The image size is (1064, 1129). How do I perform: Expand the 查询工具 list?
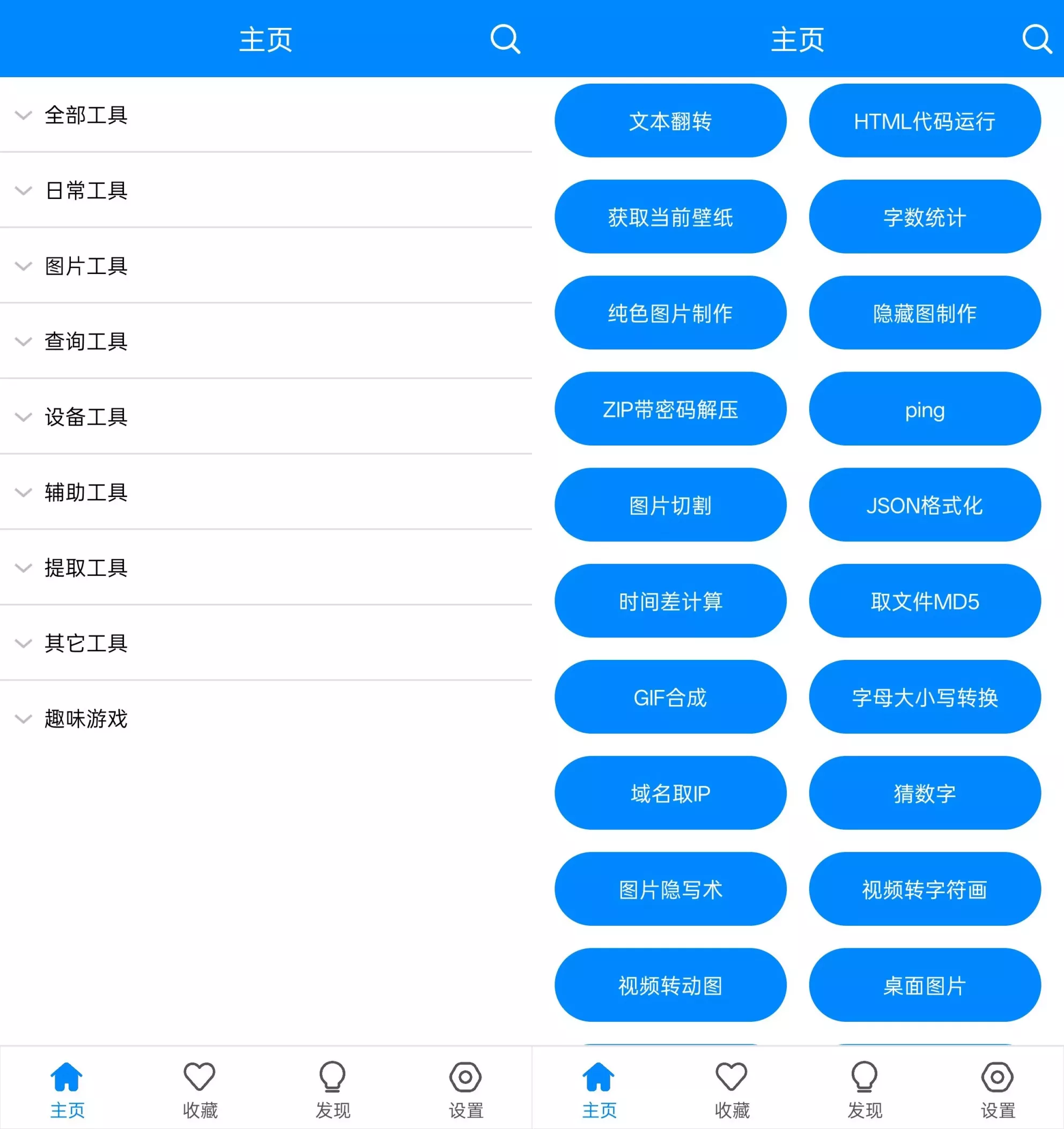[x=85, y=341]
